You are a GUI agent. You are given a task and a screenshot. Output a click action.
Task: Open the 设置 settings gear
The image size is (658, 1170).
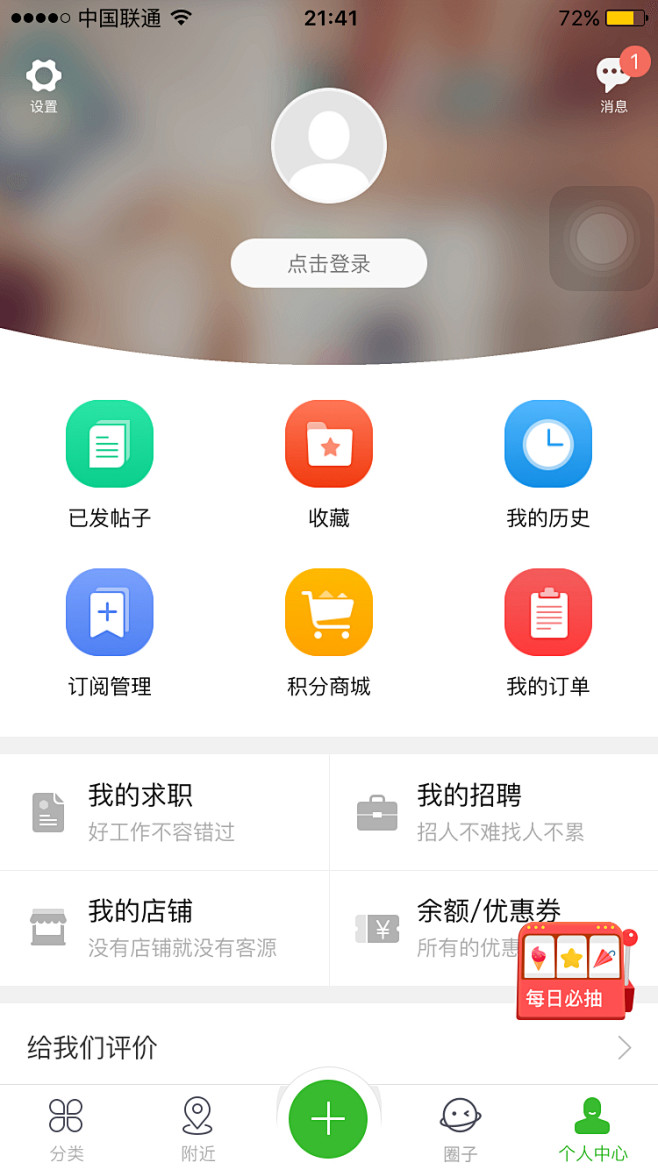[43, 84]
